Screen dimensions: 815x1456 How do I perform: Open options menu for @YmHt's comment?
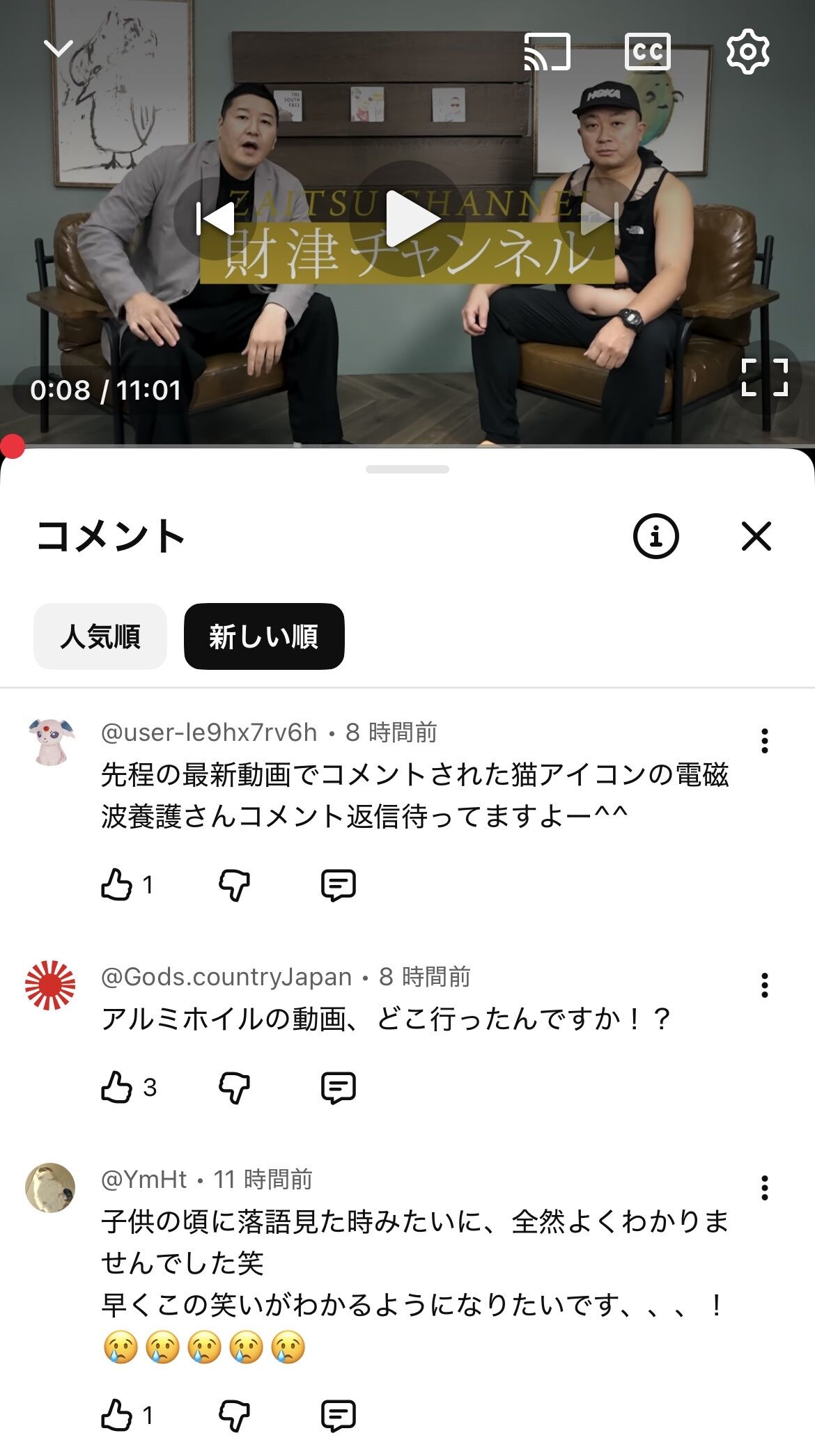tap(765, 1188)
